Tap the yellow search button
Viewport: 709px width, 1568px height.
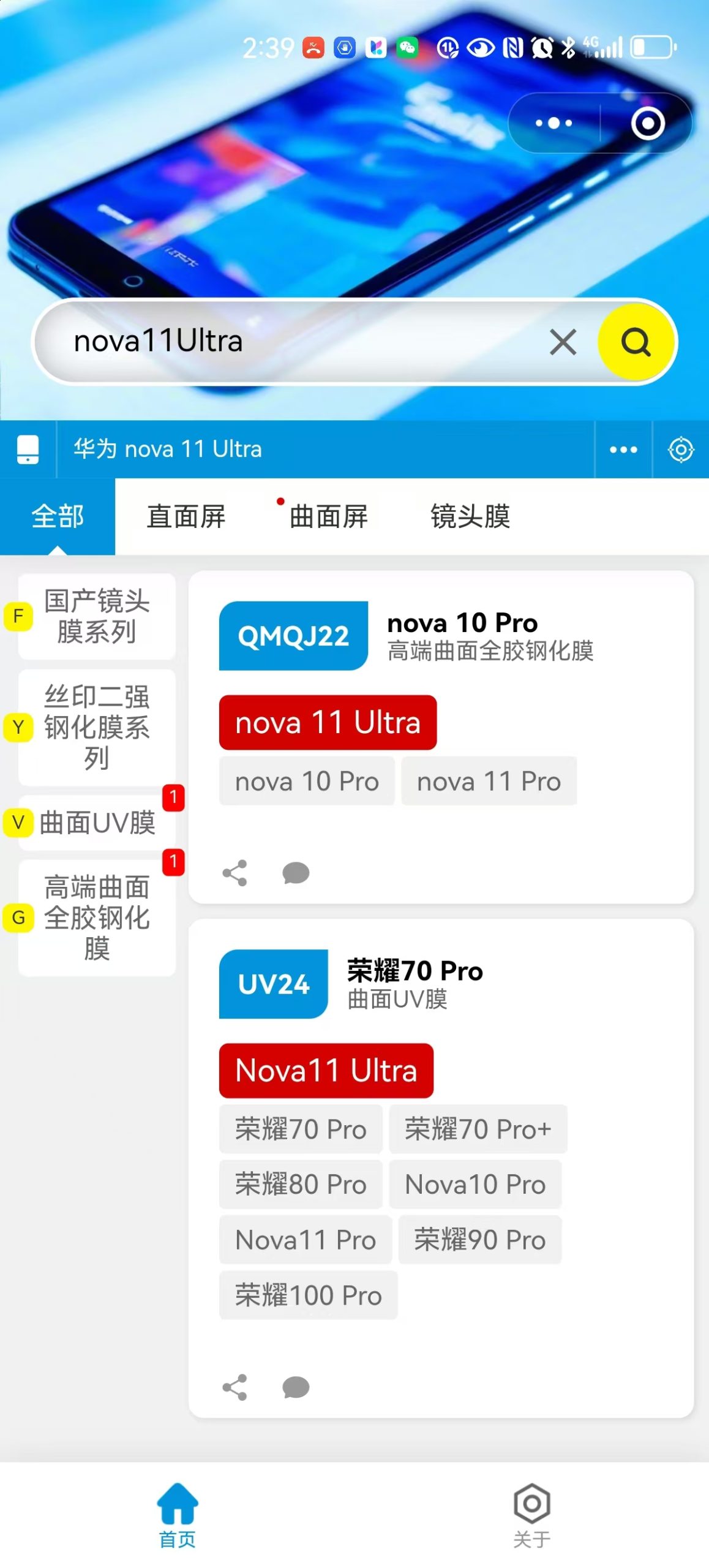636,342
